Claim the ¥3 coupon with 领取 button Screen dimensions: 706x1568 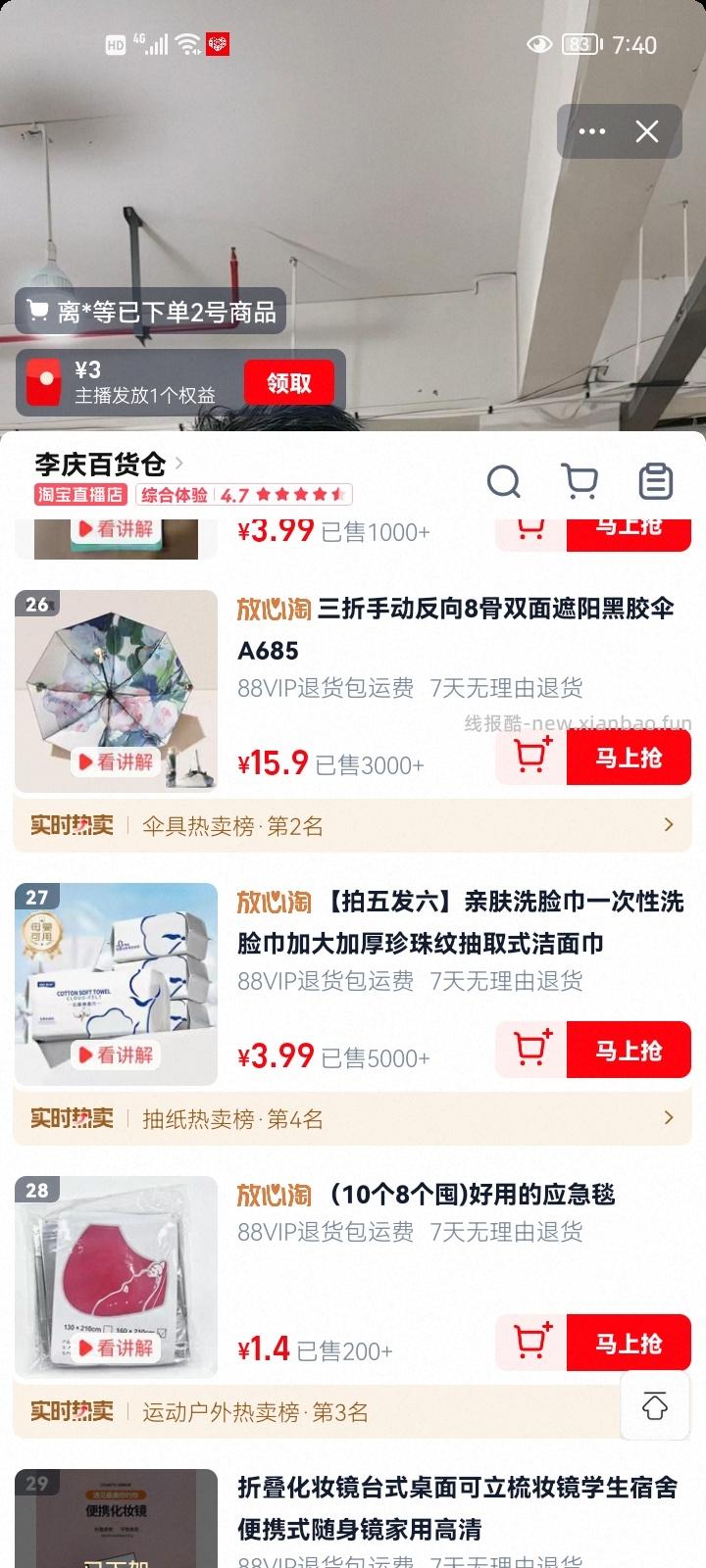pos(288,381)
